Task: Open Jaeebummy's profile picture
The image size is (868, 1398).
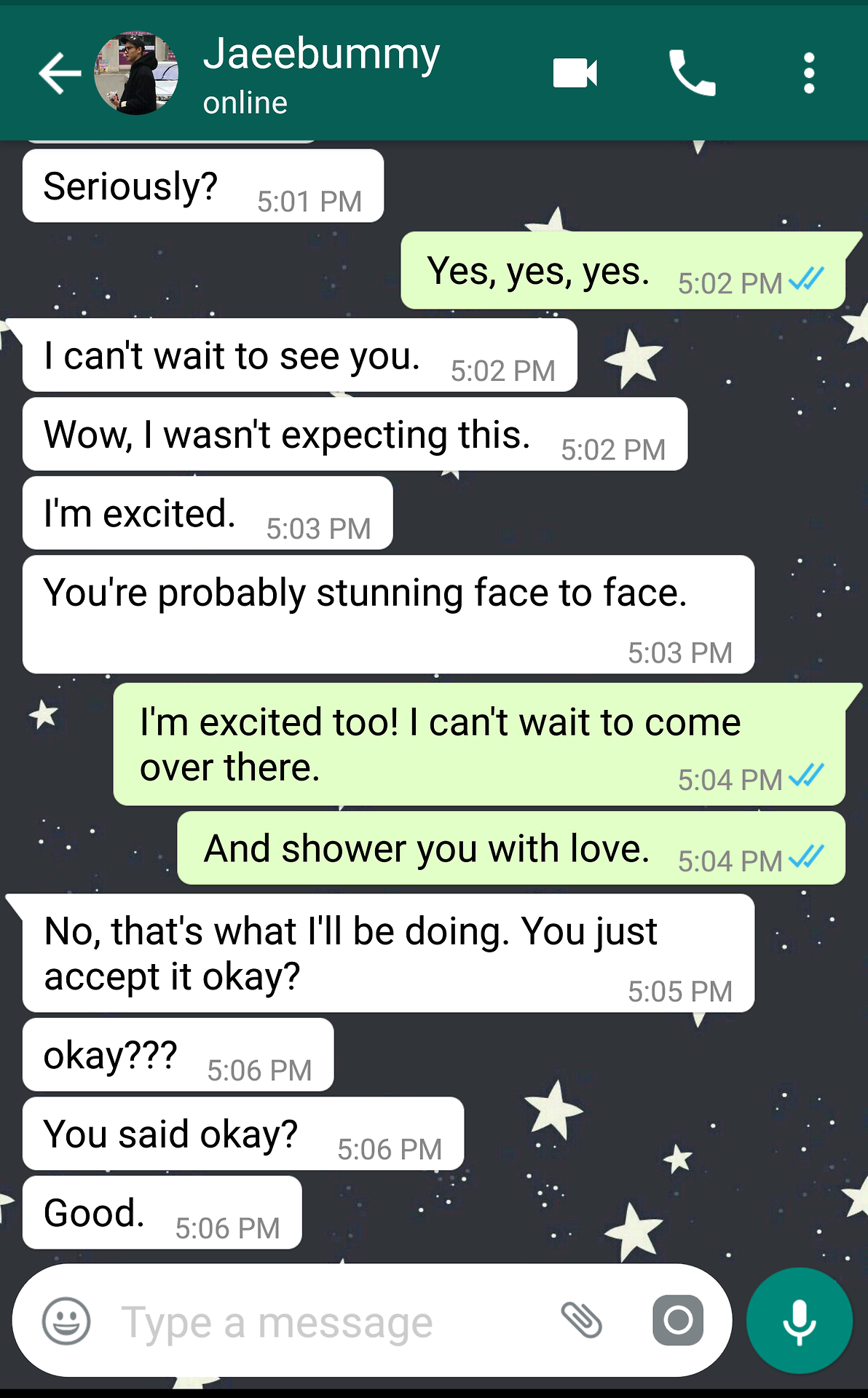Action: coord(136,73)
